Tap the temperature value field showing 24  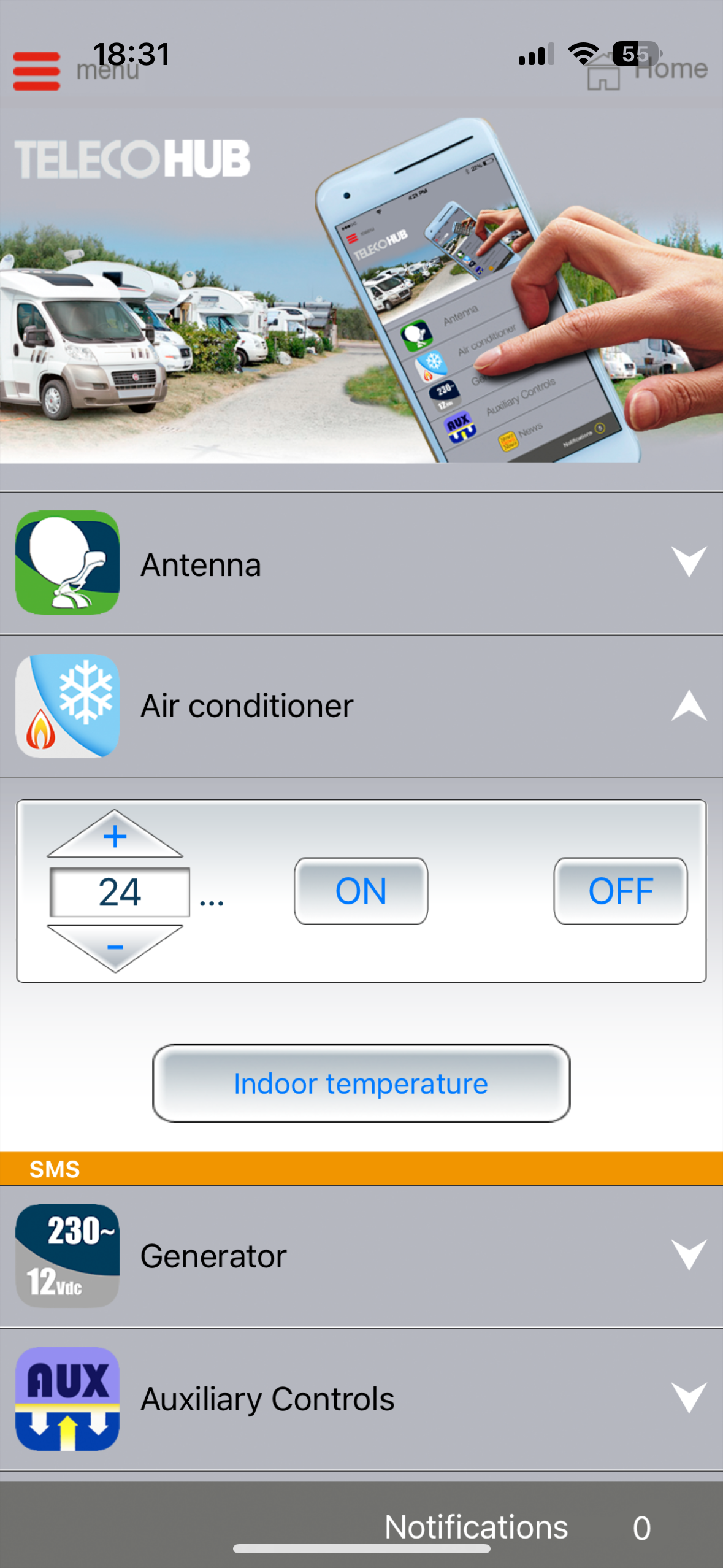[x=120, y=891]
